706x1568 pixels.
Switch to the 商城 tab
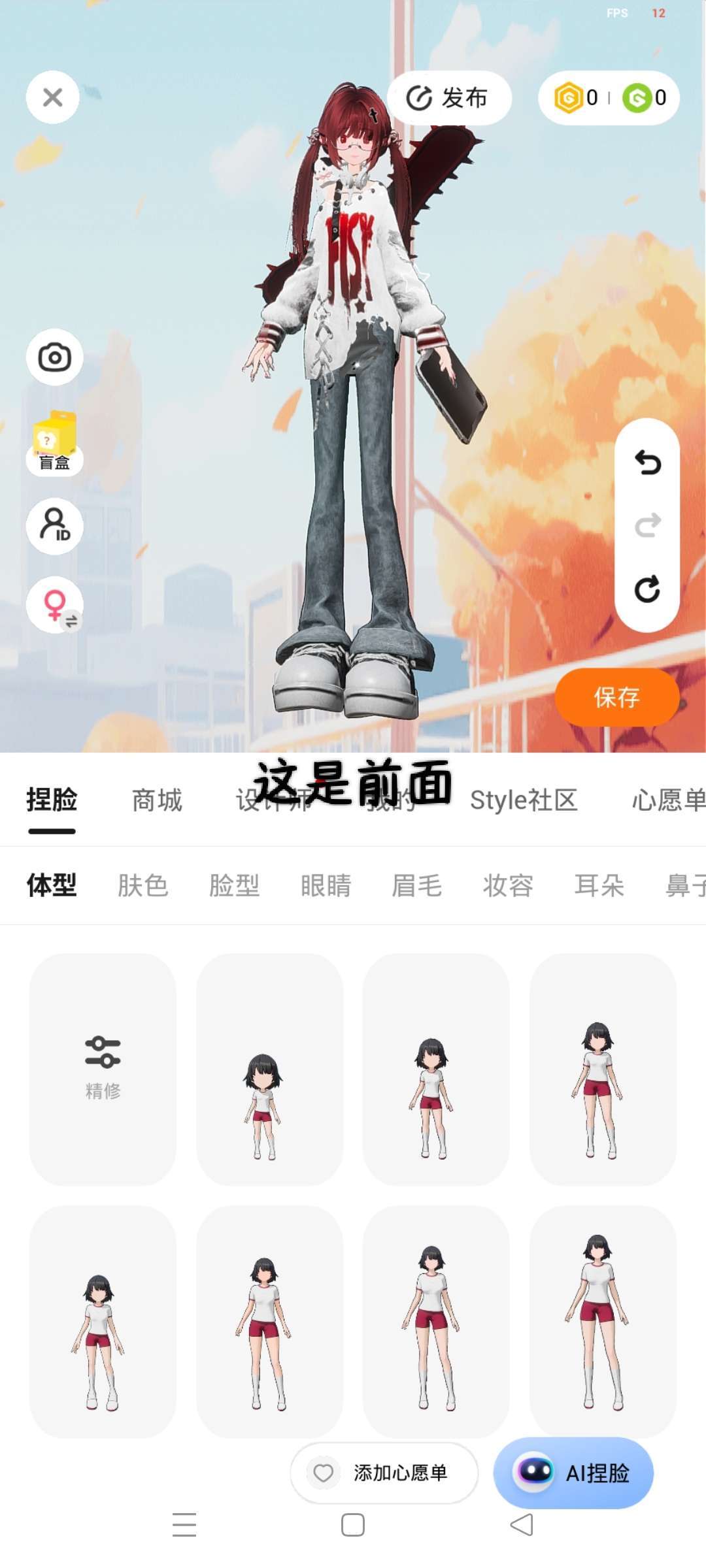point(157,800)
